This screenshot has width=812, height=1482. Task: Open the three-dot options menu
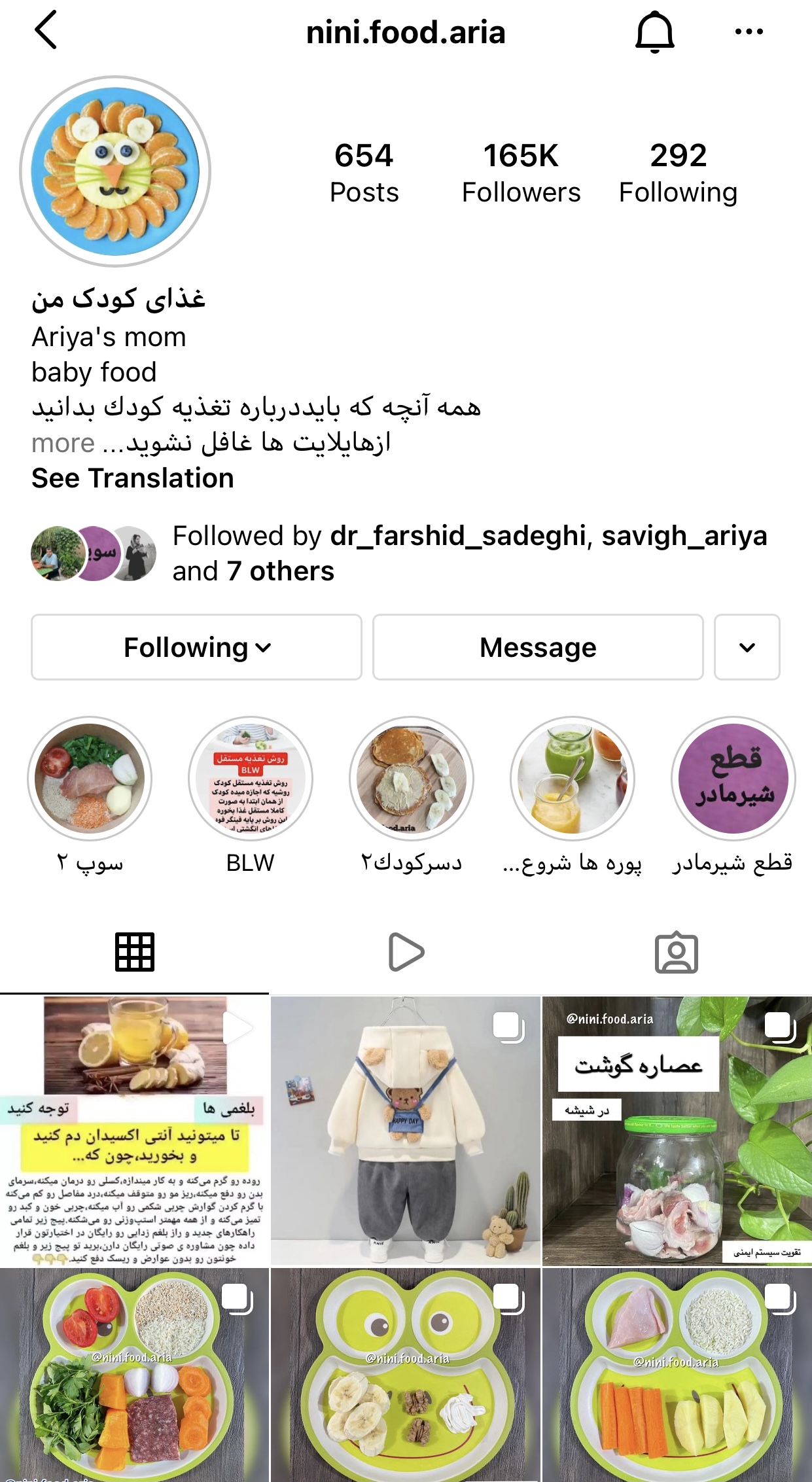click(x=749, y=31)
